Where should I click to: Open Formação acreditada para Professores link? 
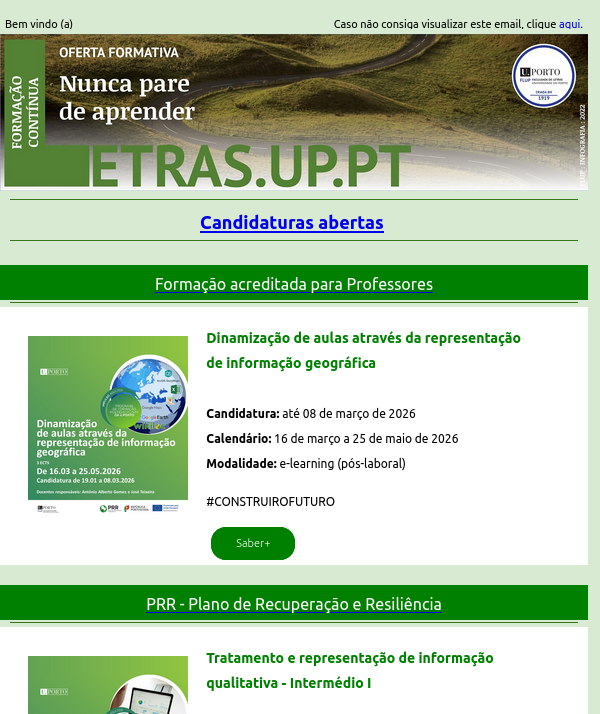click(x=294, y=285)
